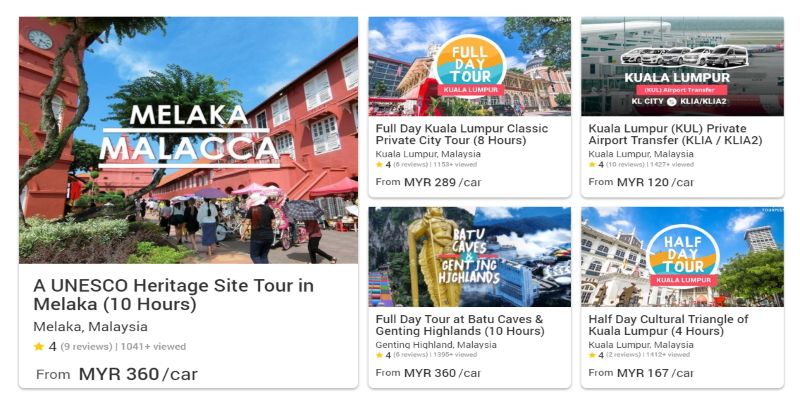The height and width of the screenshot is (400, 800).
Task: Select Batu Caves & Genting Highlands tour card
Action: click(x=468, y=325)
